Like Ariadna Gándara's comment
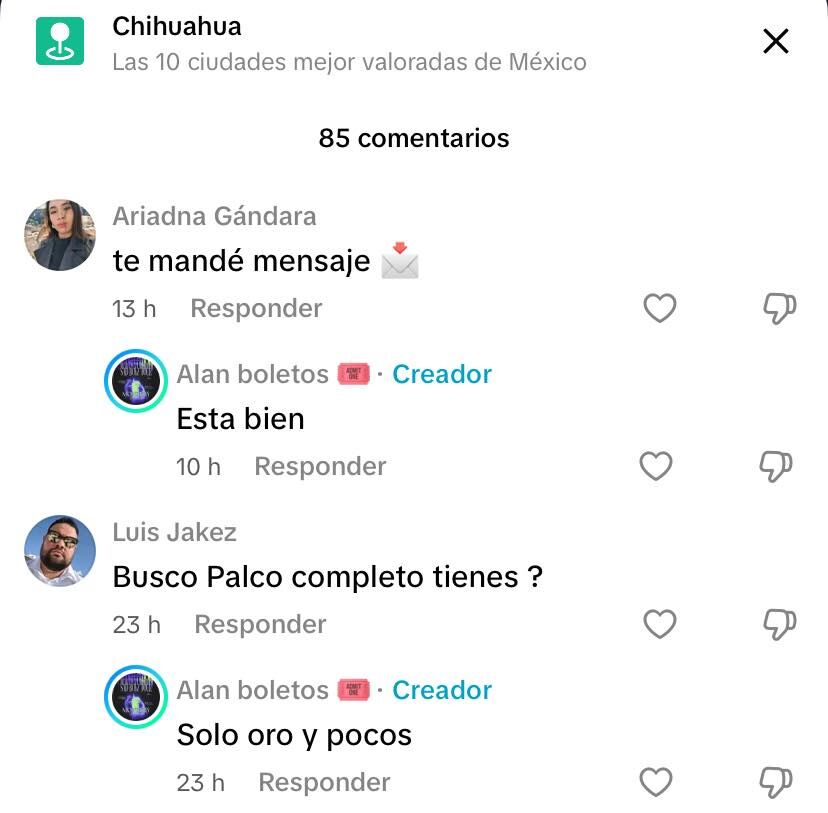The width and height of the screenshot is (828, 813). tap(659, 308)
